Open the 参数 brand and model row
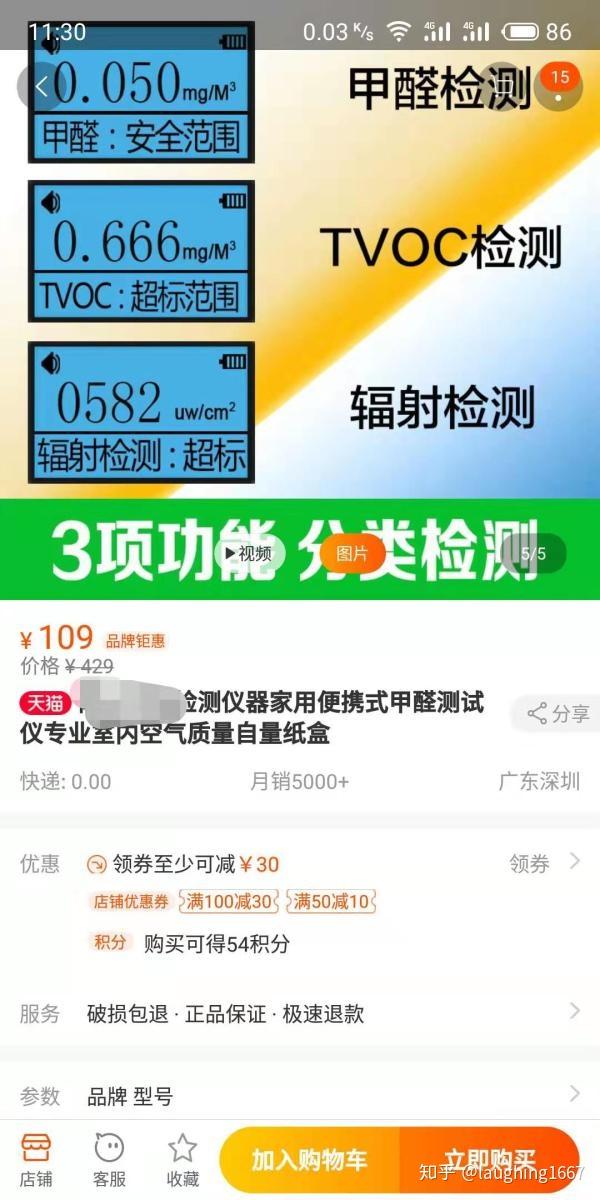The height and width of the screenshot is (1200, 600). click(x=300, y=1095)
